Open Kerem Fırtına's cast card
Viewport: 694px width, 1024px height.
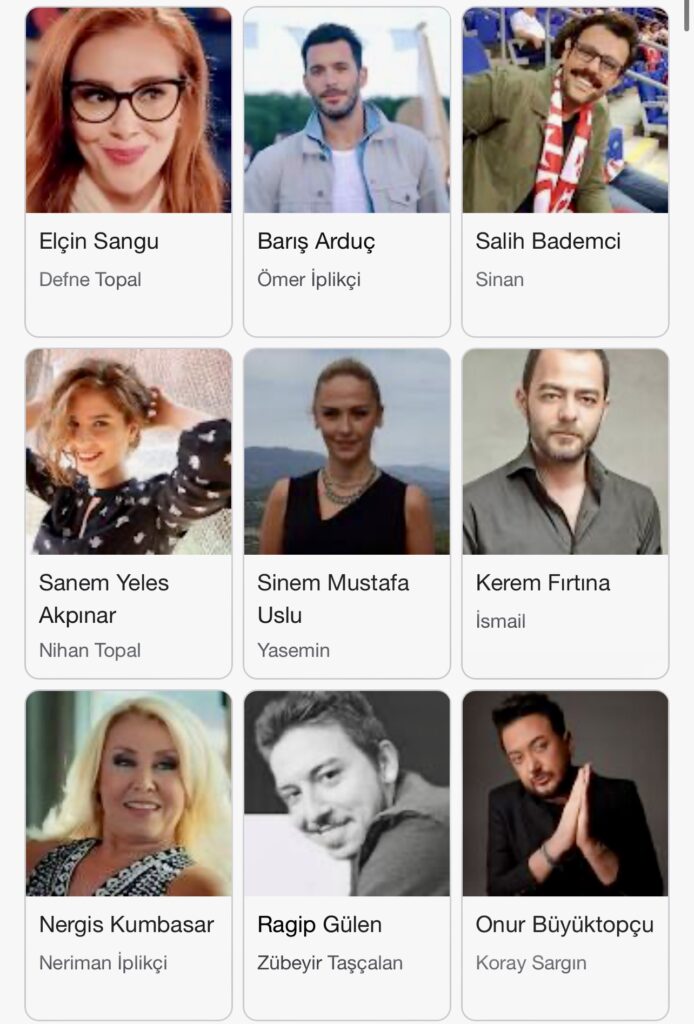click(565, 512)
